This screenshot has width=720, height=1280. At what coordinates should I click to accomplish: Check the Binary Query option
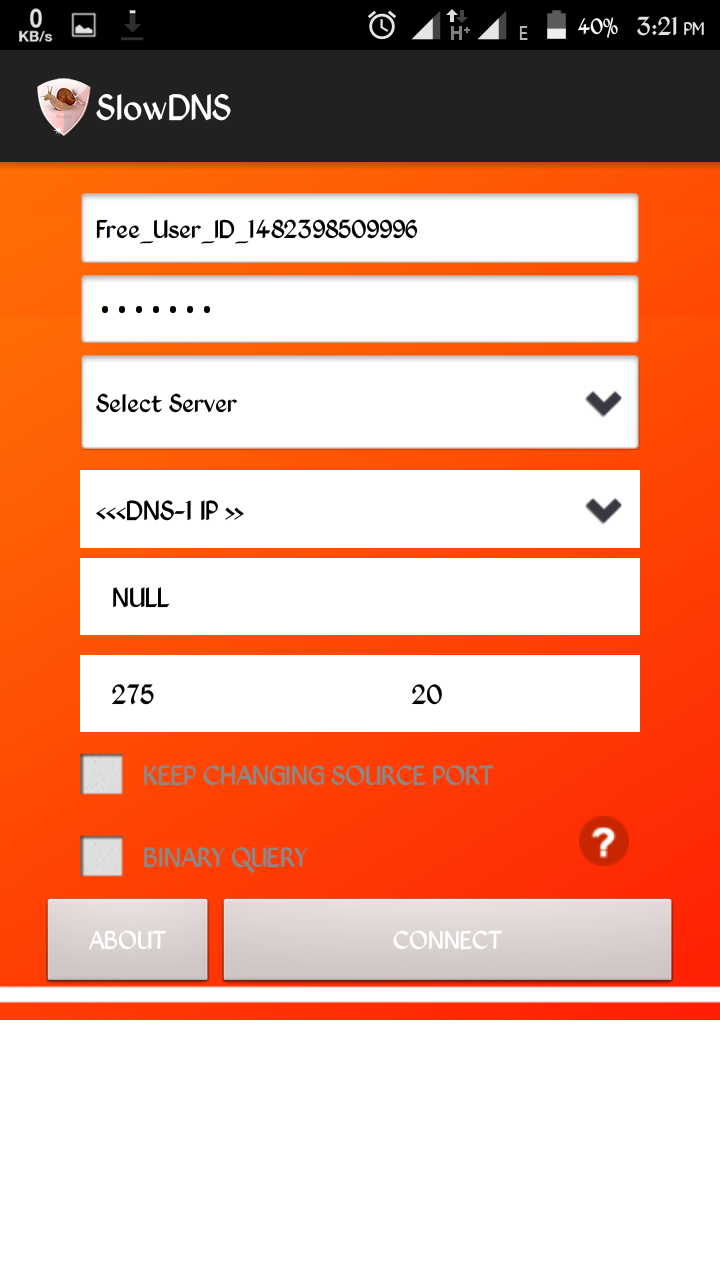(x=102, y=857)
